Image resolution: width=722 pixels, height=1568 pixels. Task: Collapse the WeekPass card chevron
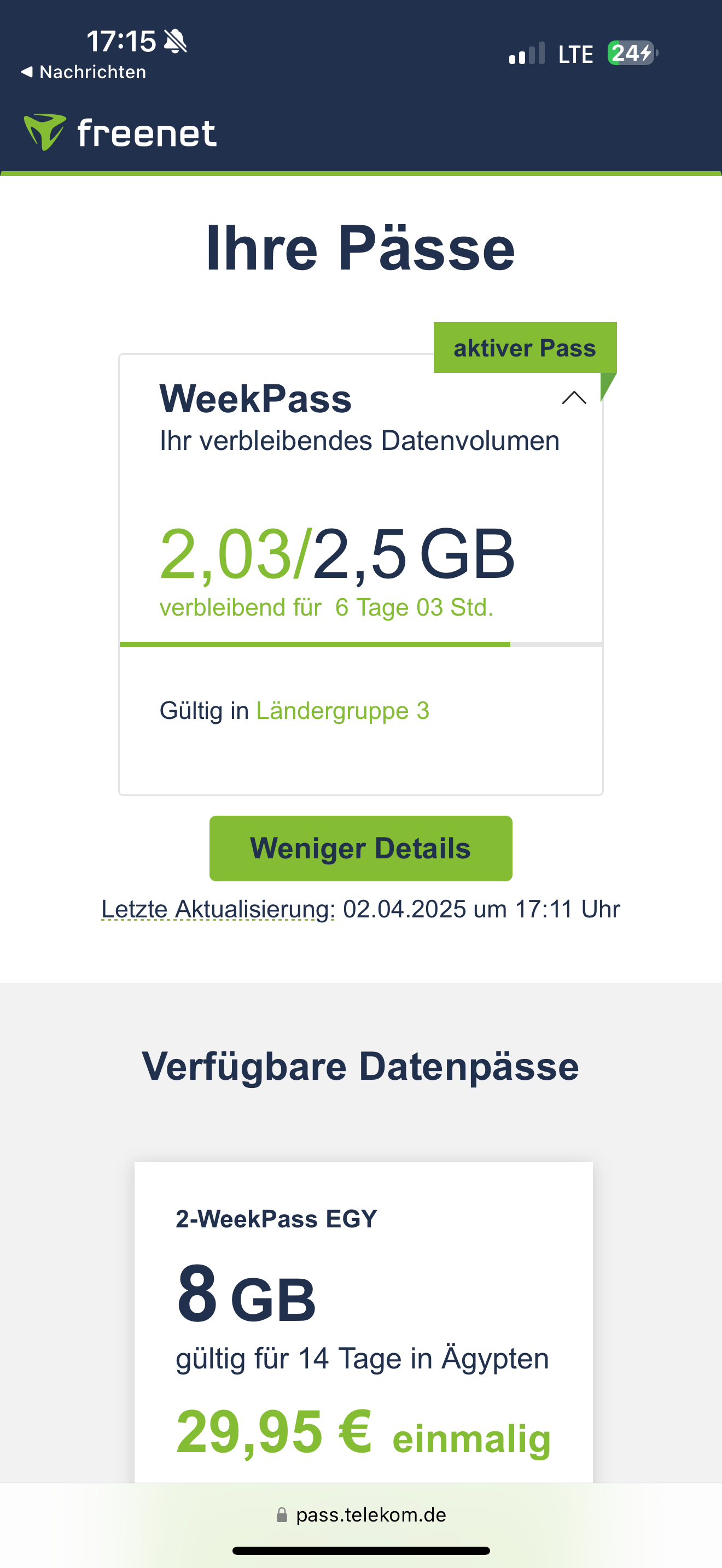573,398
